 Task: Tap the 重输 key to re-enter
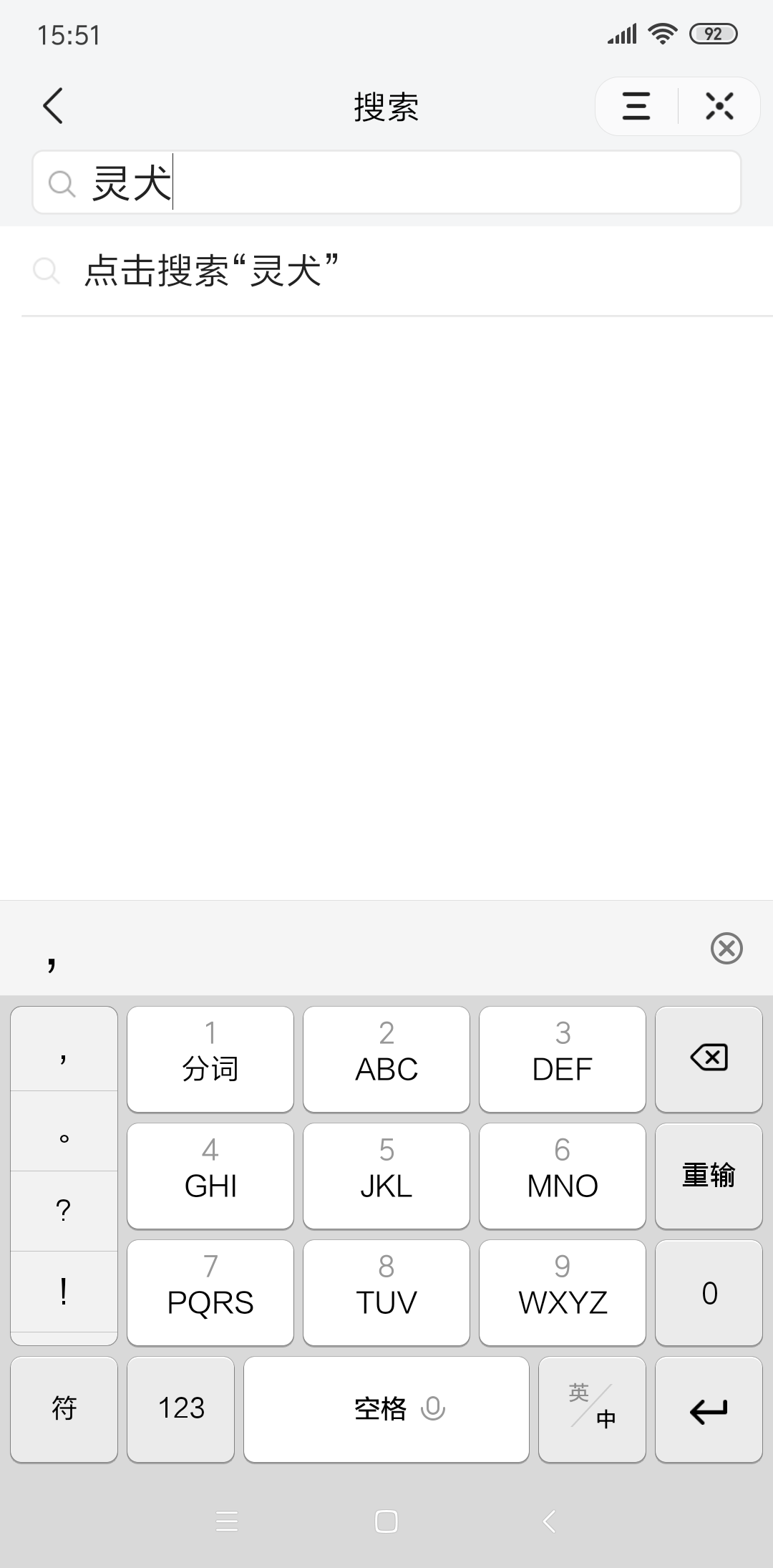point(709,1176)
